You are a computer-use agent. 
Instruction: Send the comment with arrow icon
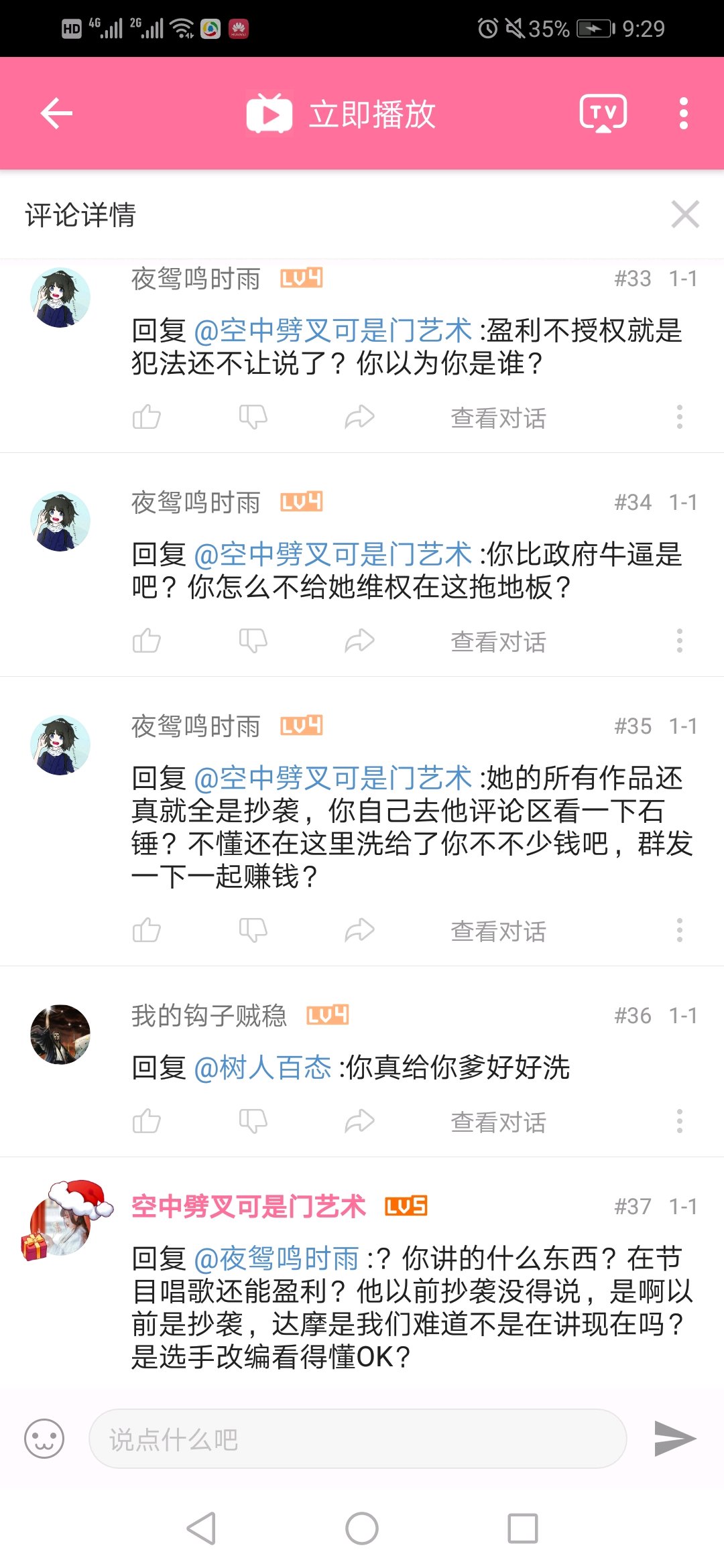pyautogui.click(x=674, y=1439)
